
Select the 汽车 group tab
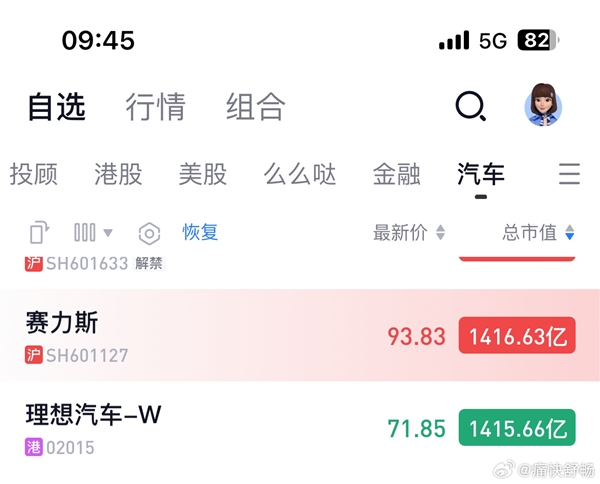[481, 174]
